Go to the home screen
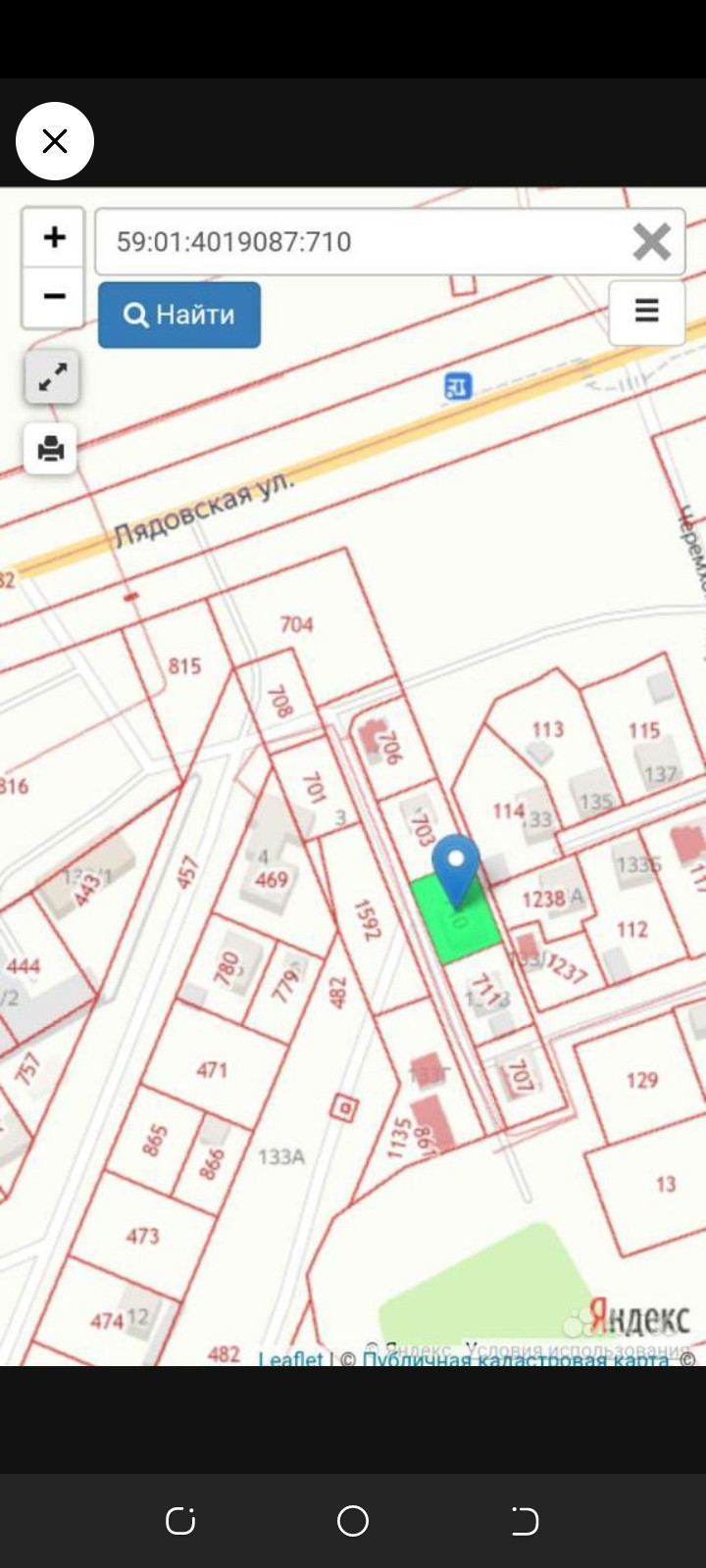This screenshot has height=1568, width=706. coord(353,1520)
